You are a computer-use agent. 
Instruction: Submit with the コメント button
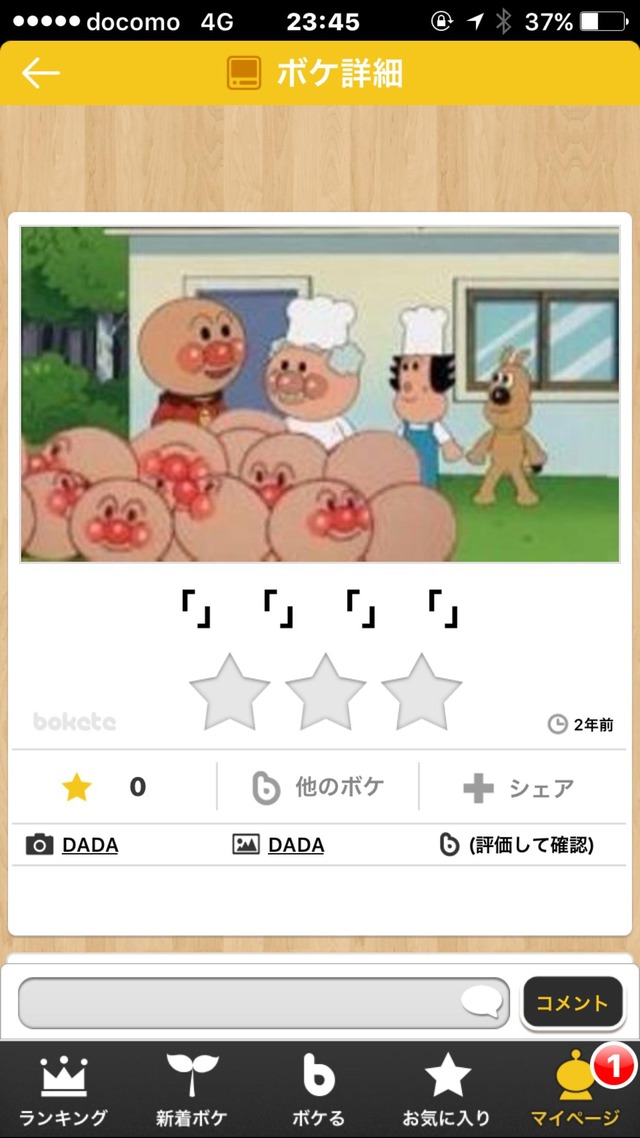coord(572,1003)
